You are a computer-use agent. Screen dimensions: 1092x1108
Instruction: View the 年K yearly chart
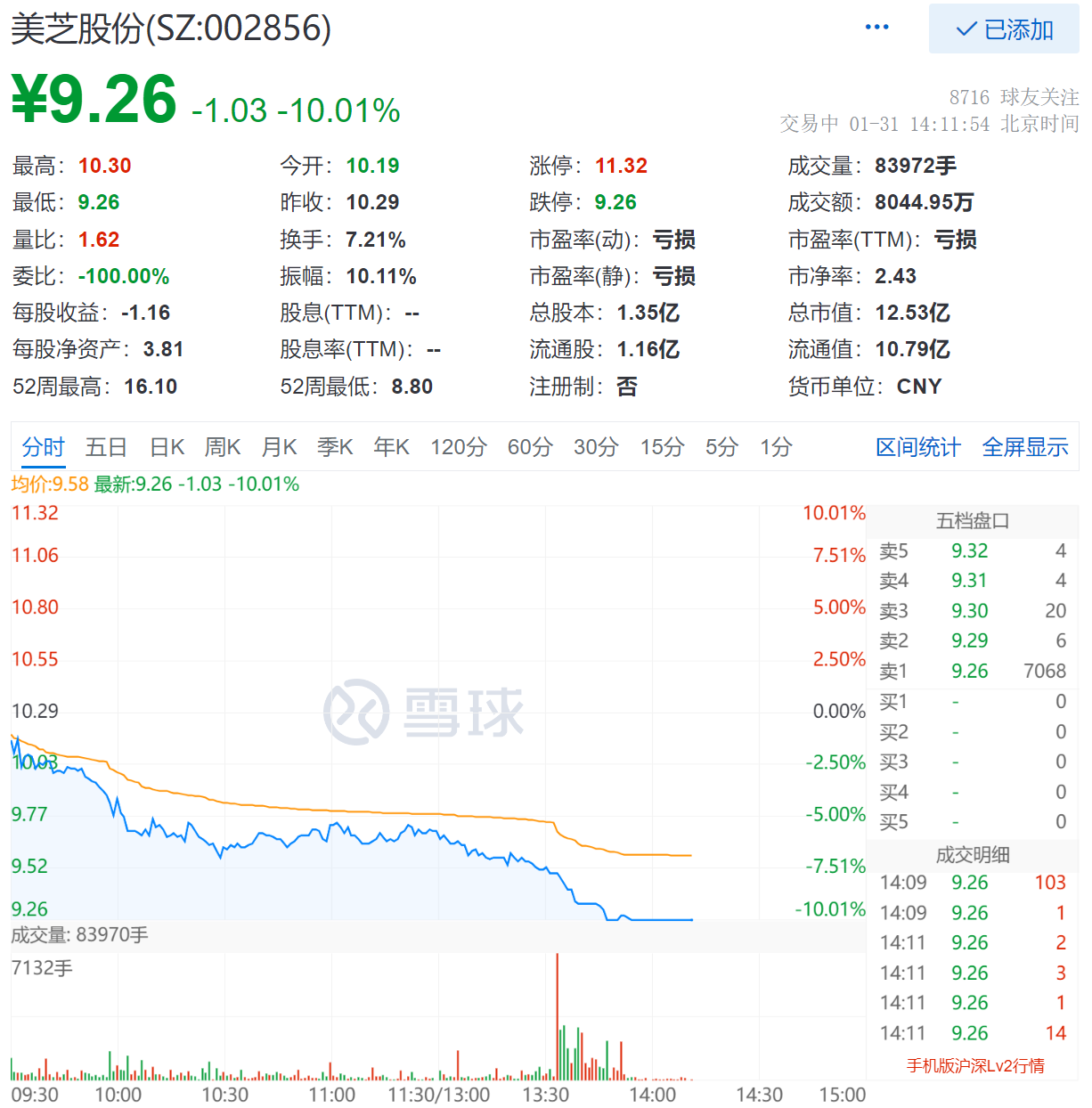(391, 447)
